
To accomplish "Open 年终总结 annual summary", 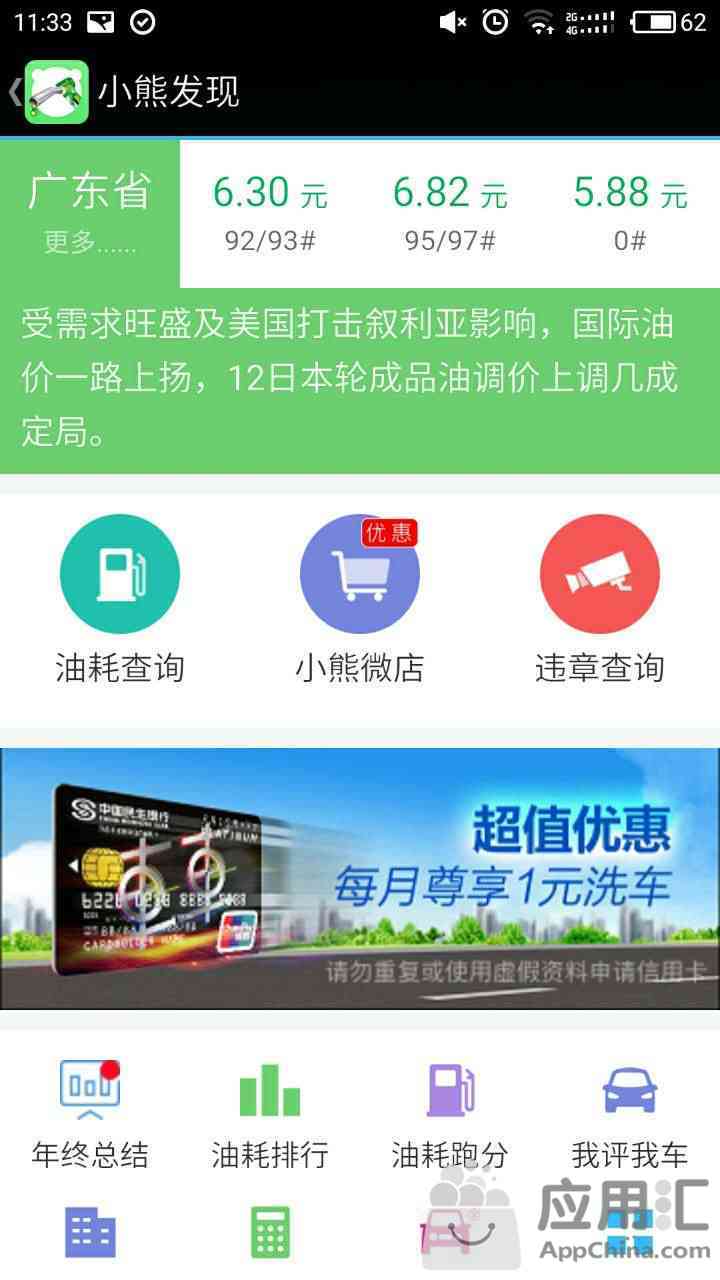I will pos(90,1115).
